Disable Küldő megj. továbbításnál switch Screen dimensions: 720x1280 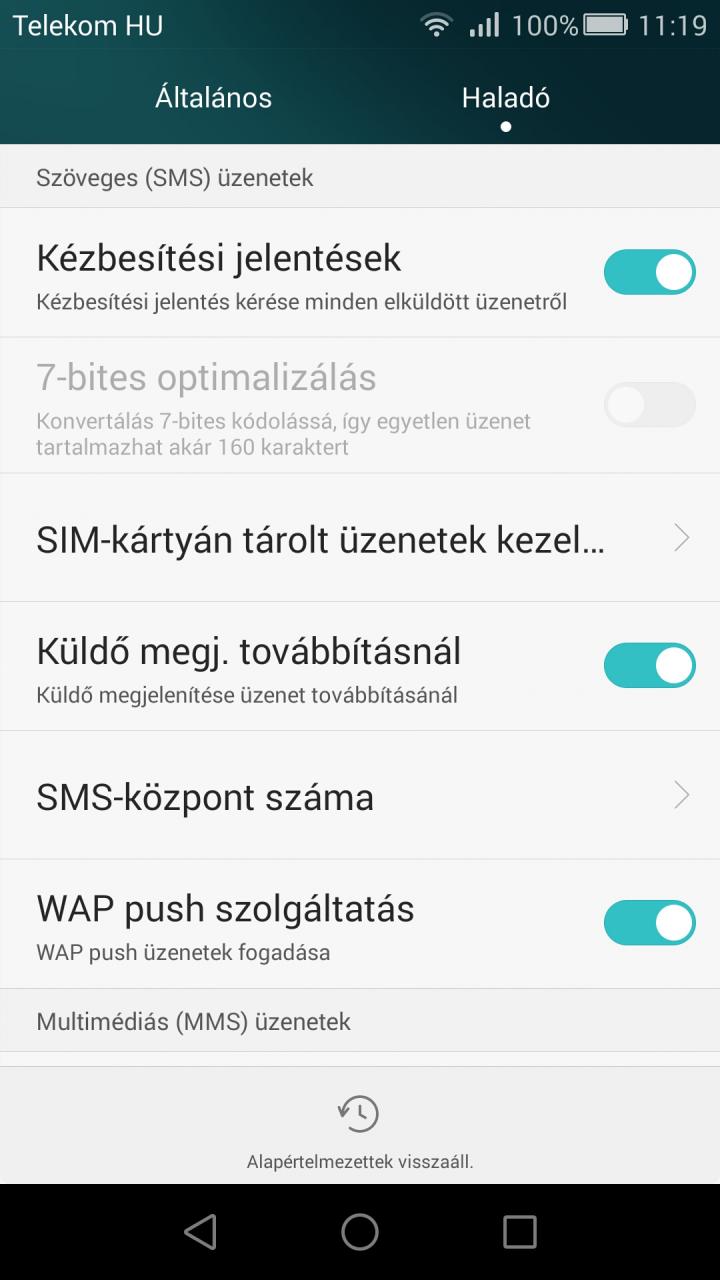[x=649, y=665]
